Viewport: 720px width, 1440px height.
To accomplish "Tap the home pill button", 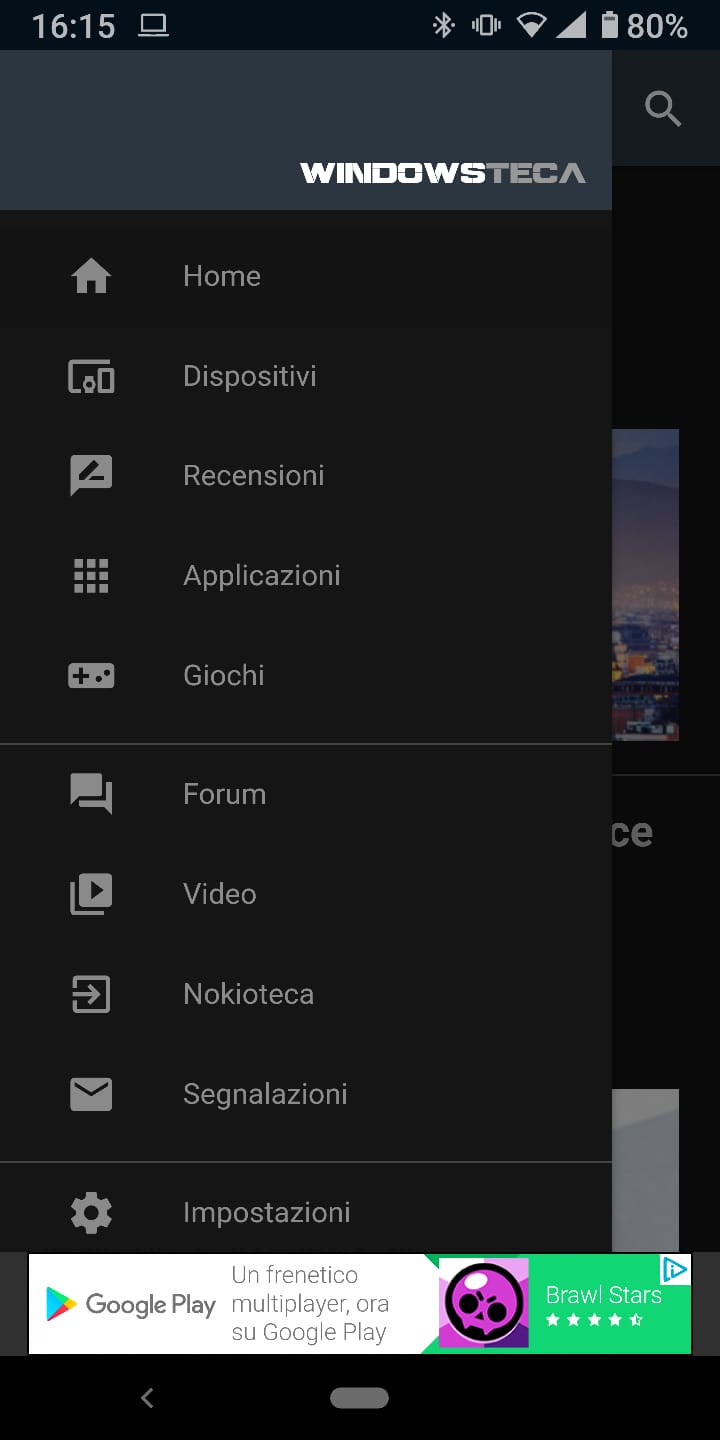I will pyautogui.click(x=359, y=1398).
